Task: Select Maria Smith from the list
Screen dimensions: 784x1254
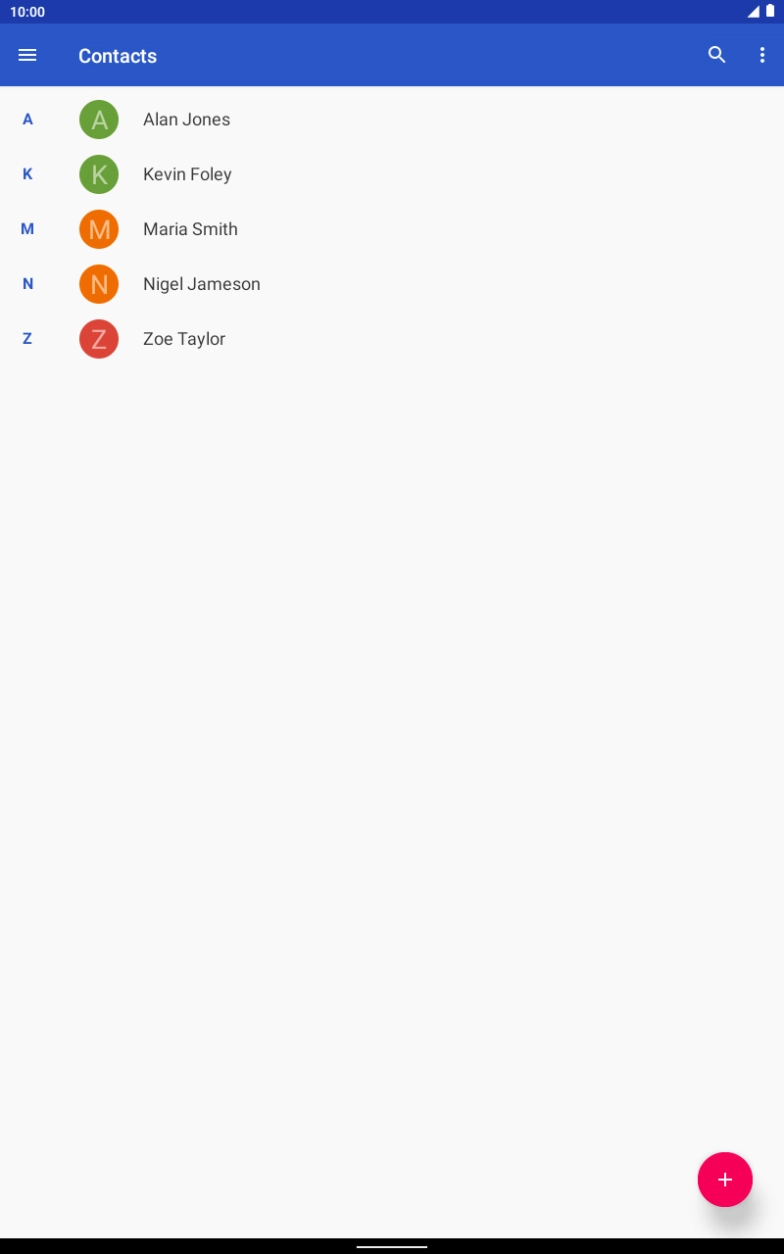Action: coord(190,228)
